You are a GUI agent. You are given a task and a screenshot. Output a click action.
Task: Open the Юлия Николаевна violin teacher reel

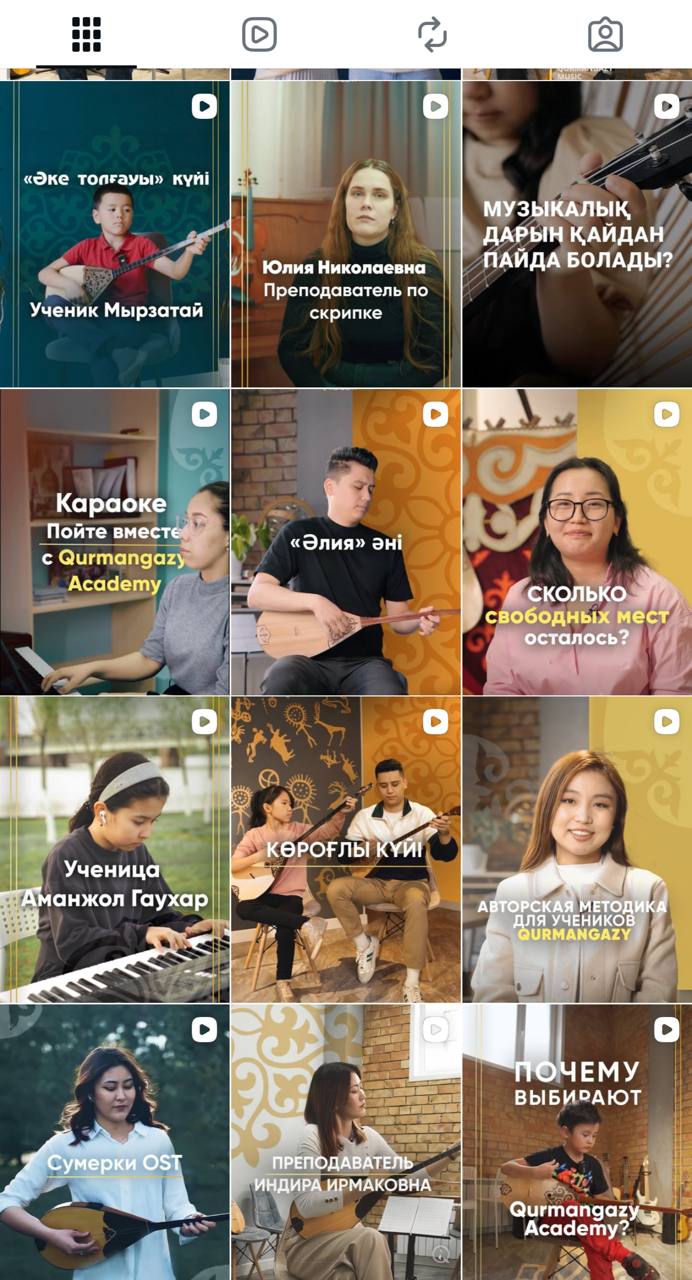tap(345, 235)
